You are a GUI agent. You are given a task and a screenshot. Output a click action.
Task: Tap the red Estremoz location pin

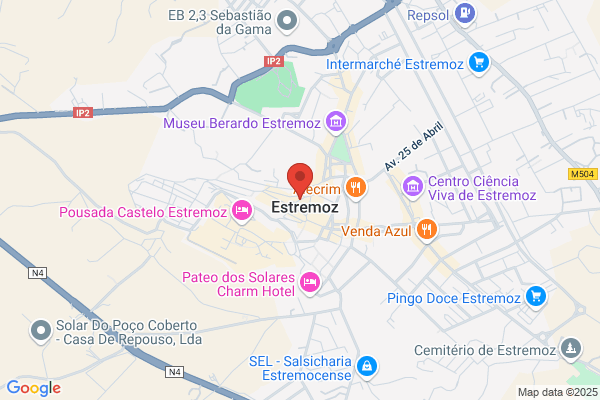300,180
